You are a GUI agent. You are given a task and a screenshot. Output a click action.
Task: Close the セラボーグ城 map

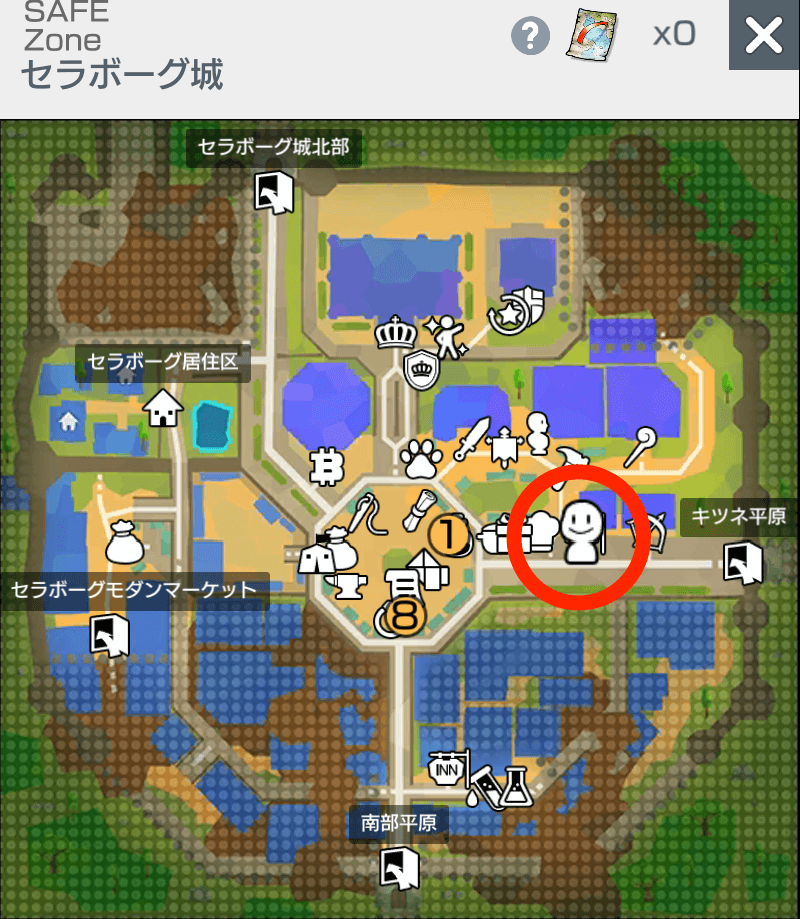point(764,36)
